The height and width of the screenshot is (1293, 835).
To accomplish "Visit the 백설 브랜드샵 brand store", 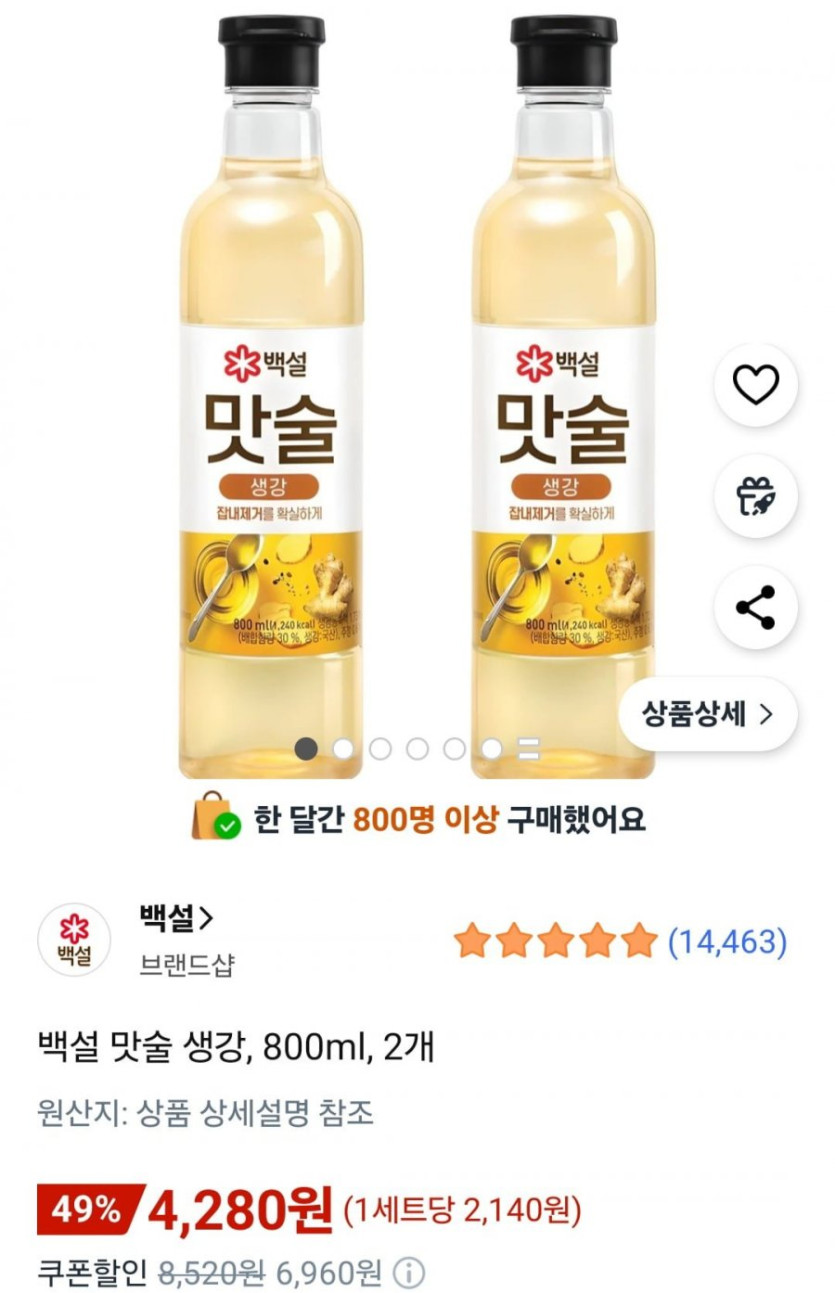I will pos(177,918).
